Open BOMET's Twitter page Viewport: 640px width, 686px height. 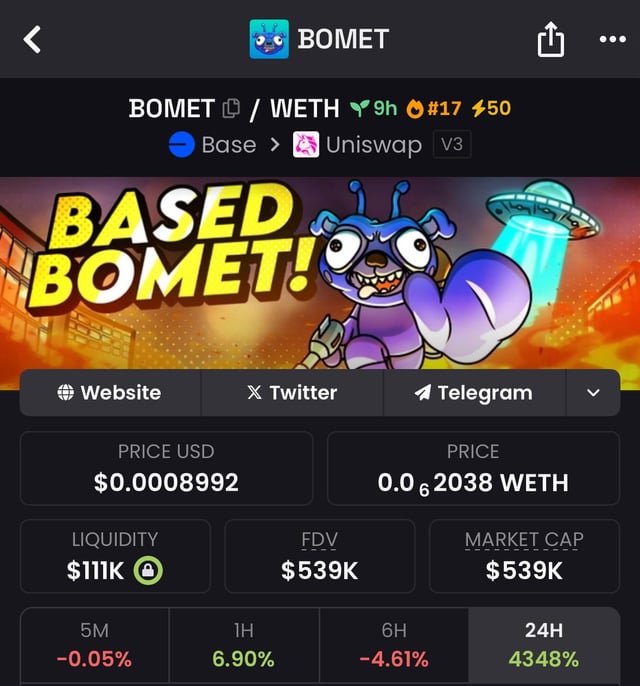(292, 393)
